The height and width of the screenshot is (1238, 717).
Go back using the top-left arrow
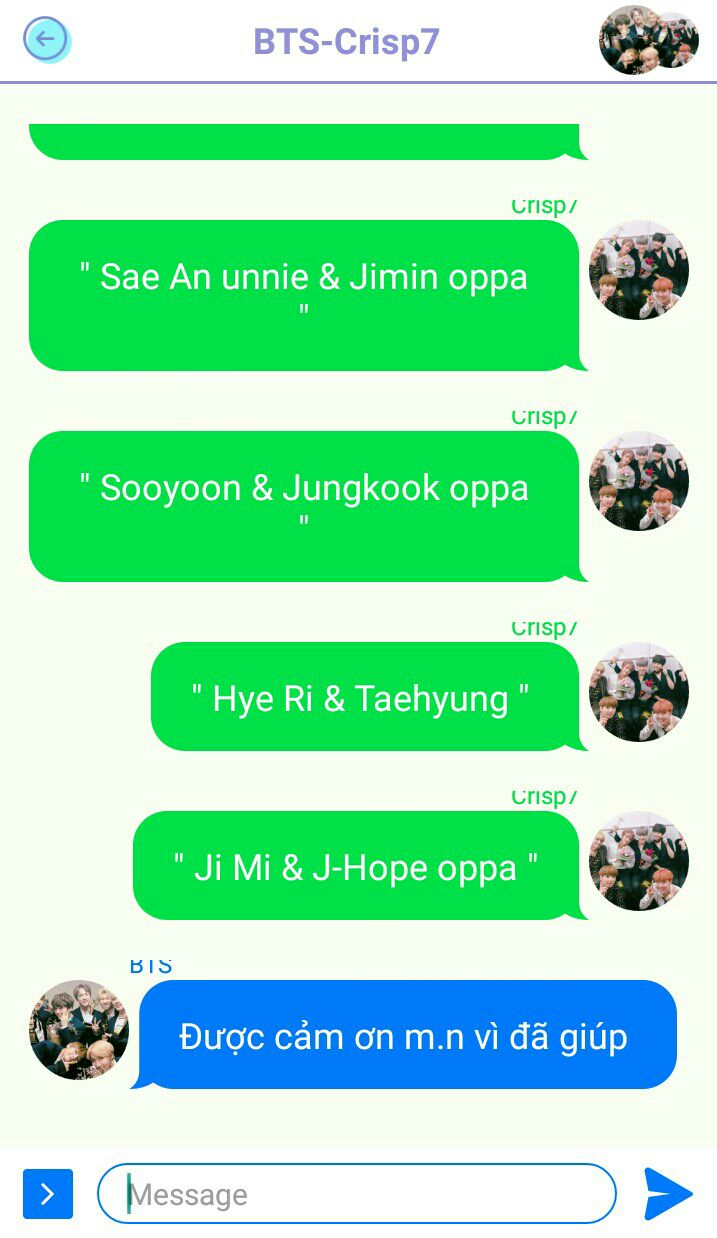coord(45,40)
